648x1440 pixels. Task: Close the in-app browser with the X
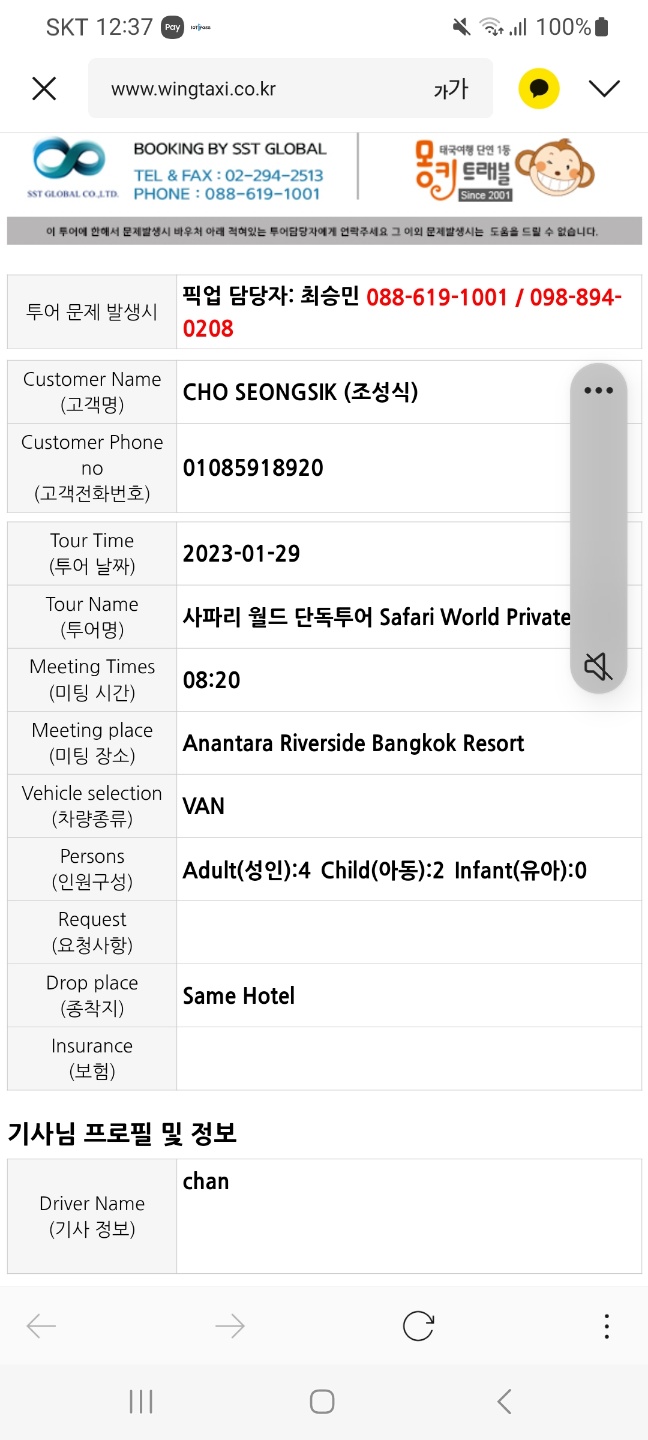pyautogui.click(x=44, y=89)
